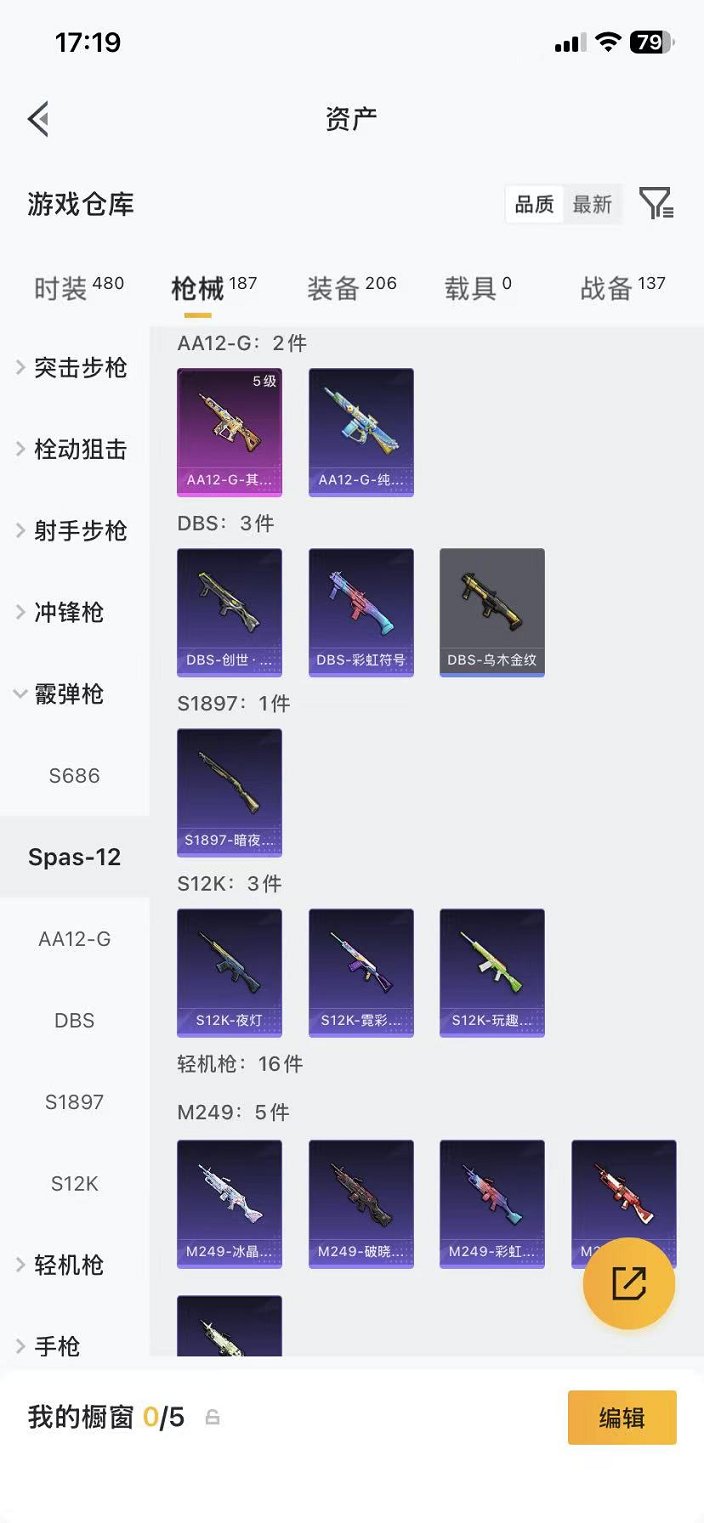Image resolution: width=704 pixels, height=1523 pixels.
Task: Select DBS in the side list
Action: pos(74,1021)
